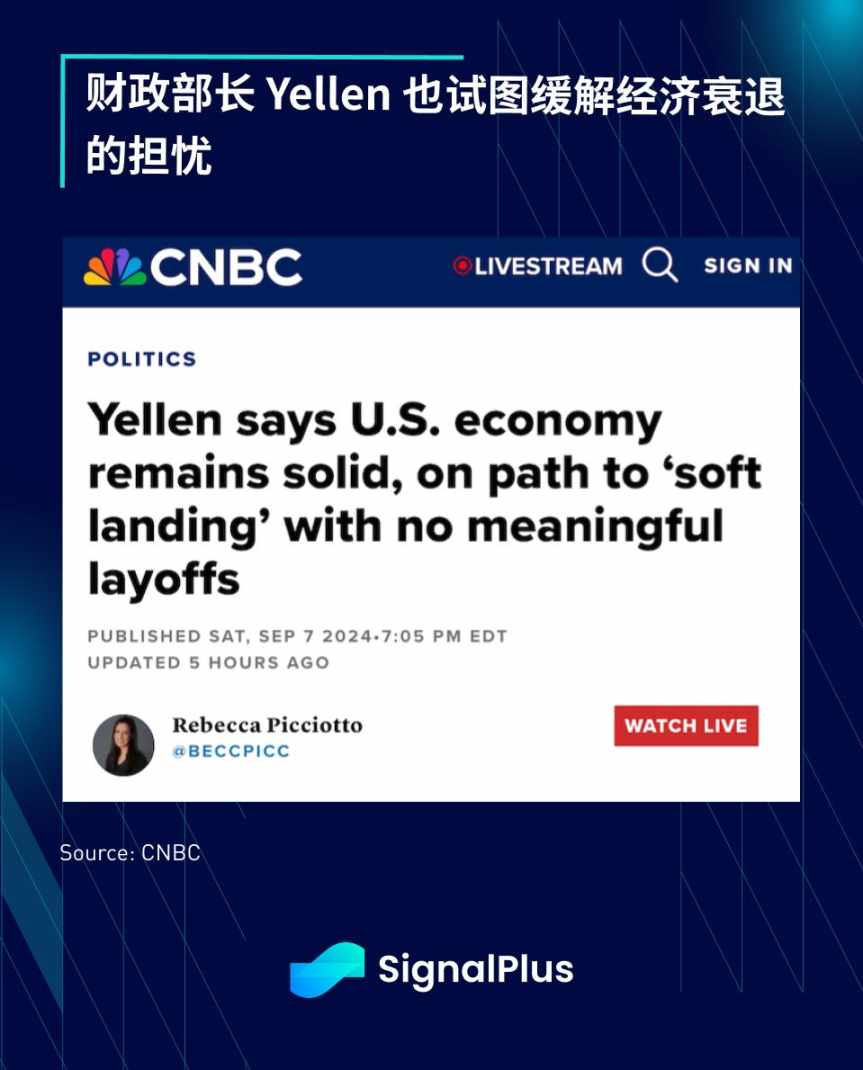Select the Source: CNBC attribution text
Viewport: 863px width, 1070px height.
coord(130,853)
